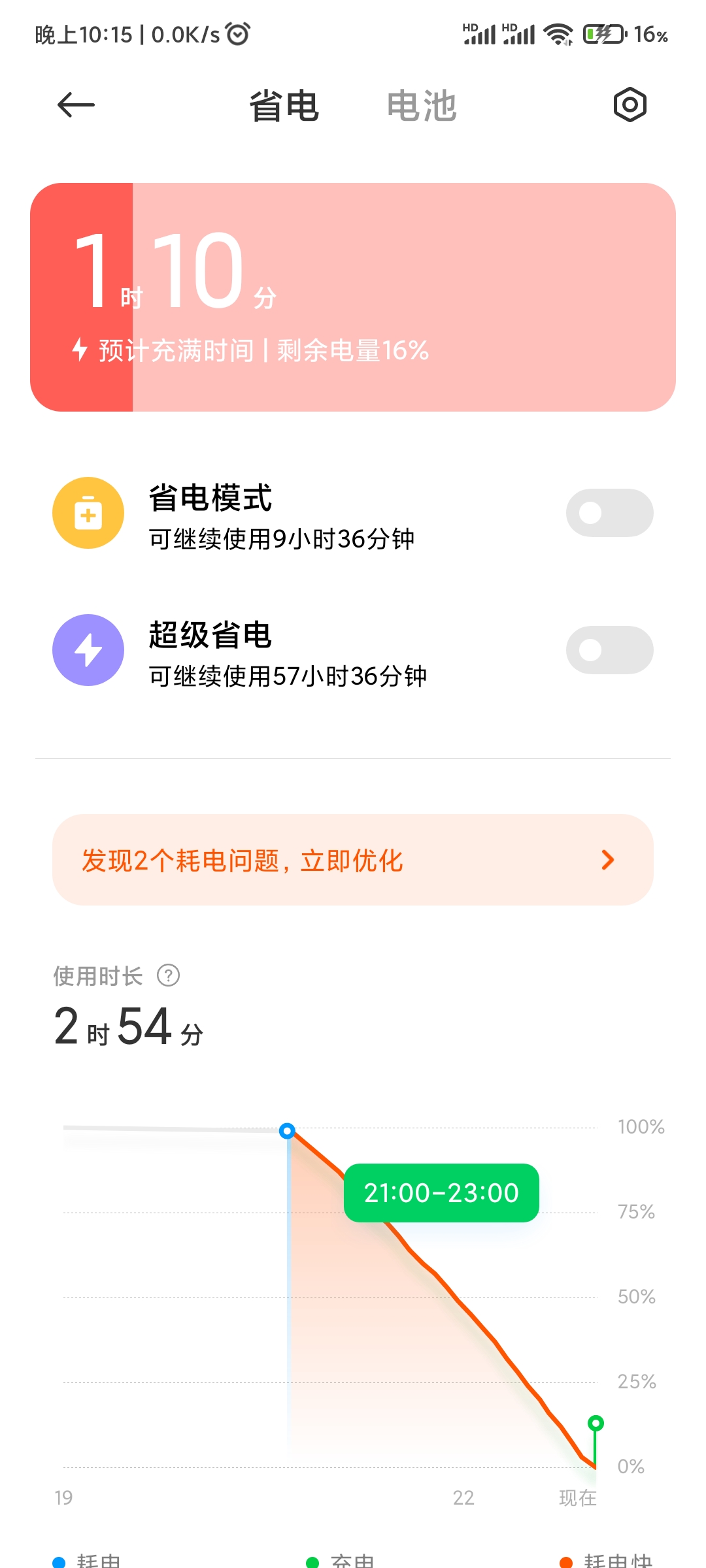
Task: Go back using the arrow icon
Action: [76, 105]
